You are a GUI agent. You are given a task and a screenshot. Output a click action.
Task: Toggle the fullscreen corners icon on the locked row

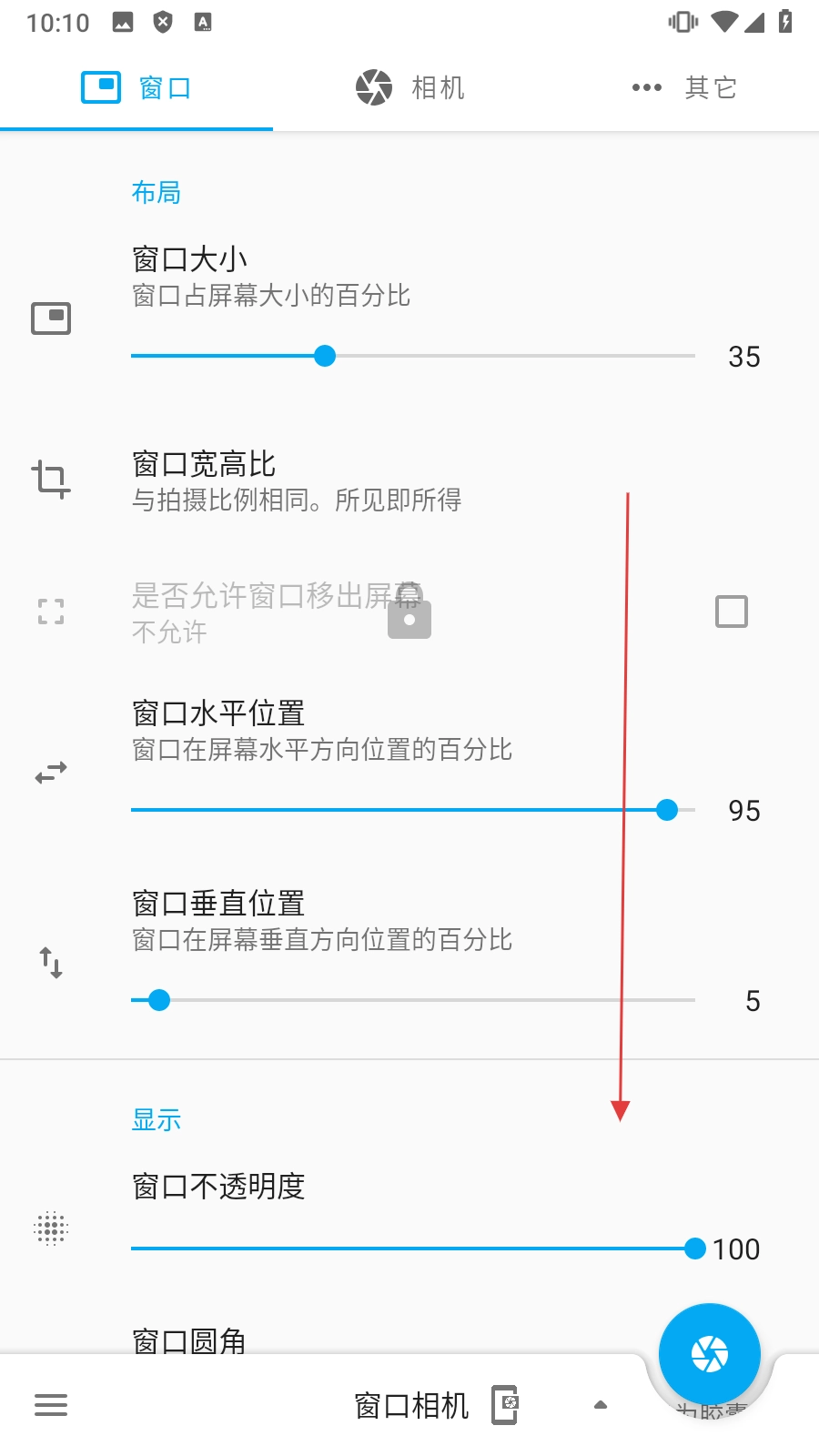pos(50,612)
